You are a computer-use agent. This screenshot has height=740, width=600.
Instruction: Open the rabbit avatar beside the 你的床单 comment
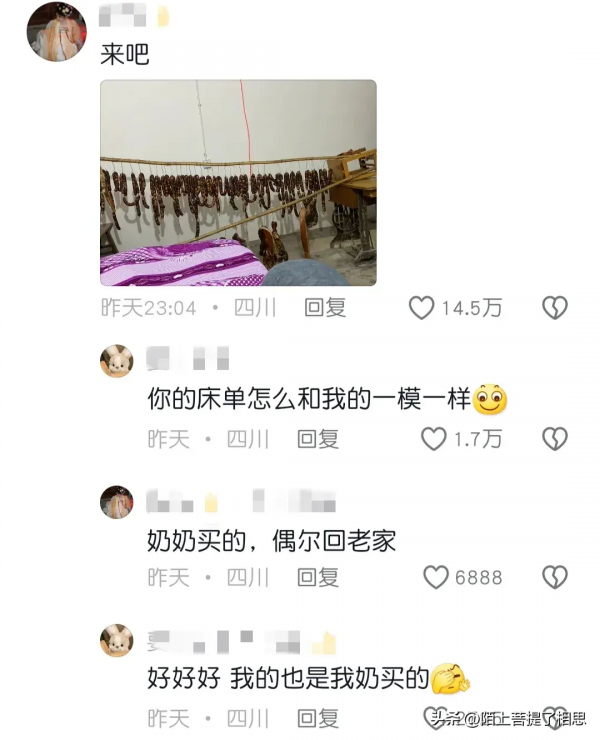pos(117,361)
